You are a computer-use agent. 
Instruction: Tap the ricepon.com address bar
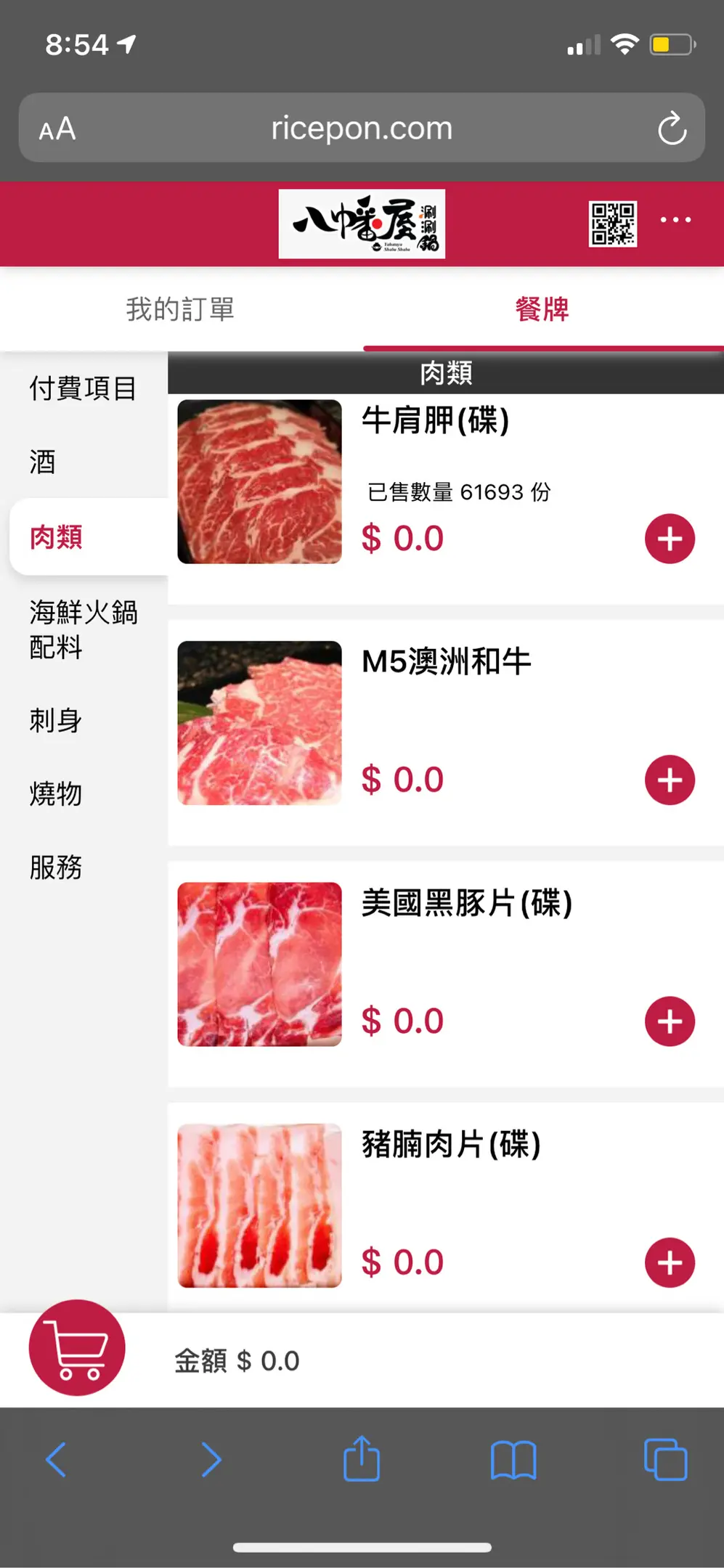tap(362, 128)
